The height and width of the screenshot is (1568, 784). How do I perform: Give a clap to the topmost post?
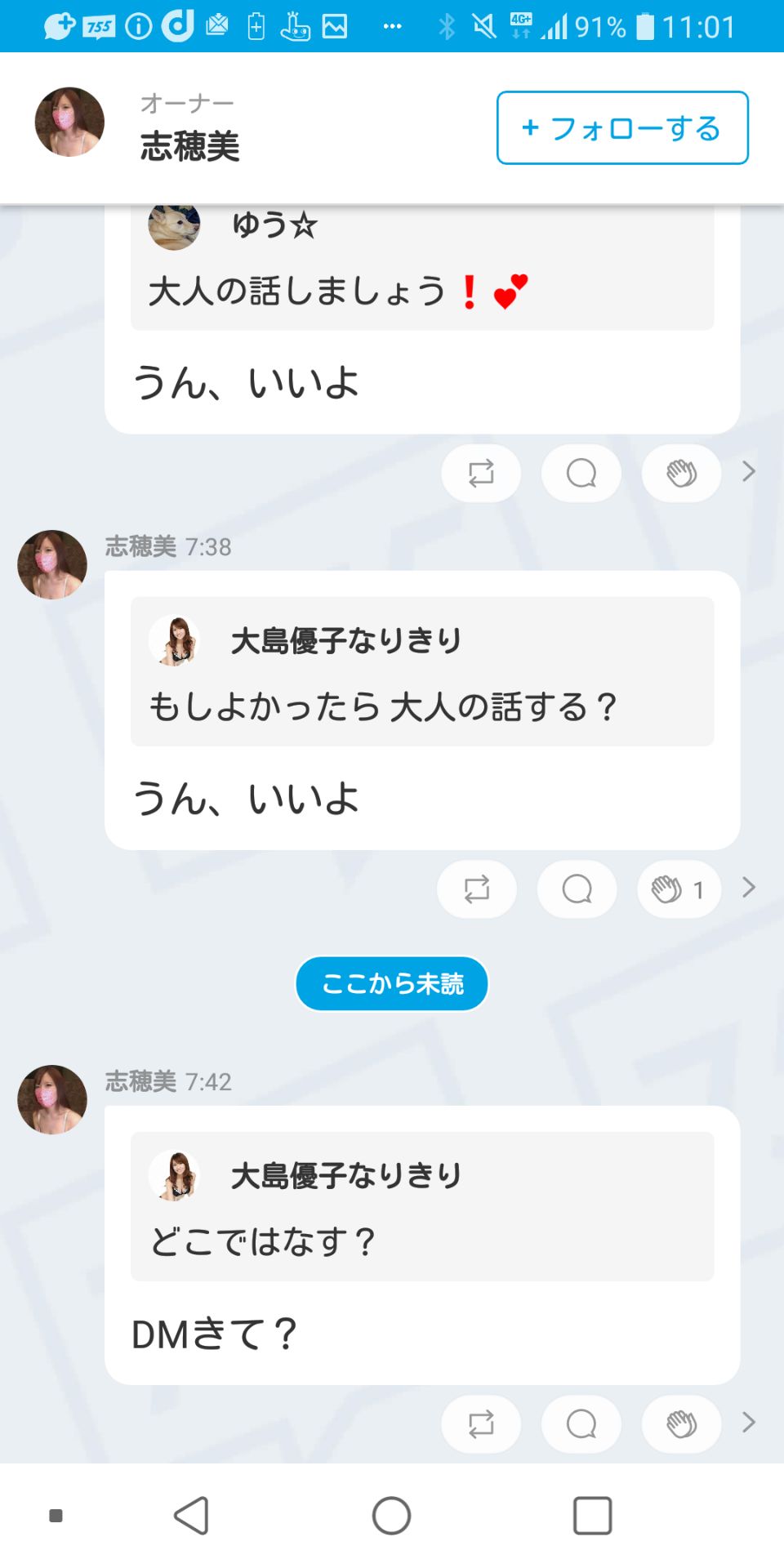[681, 473]
